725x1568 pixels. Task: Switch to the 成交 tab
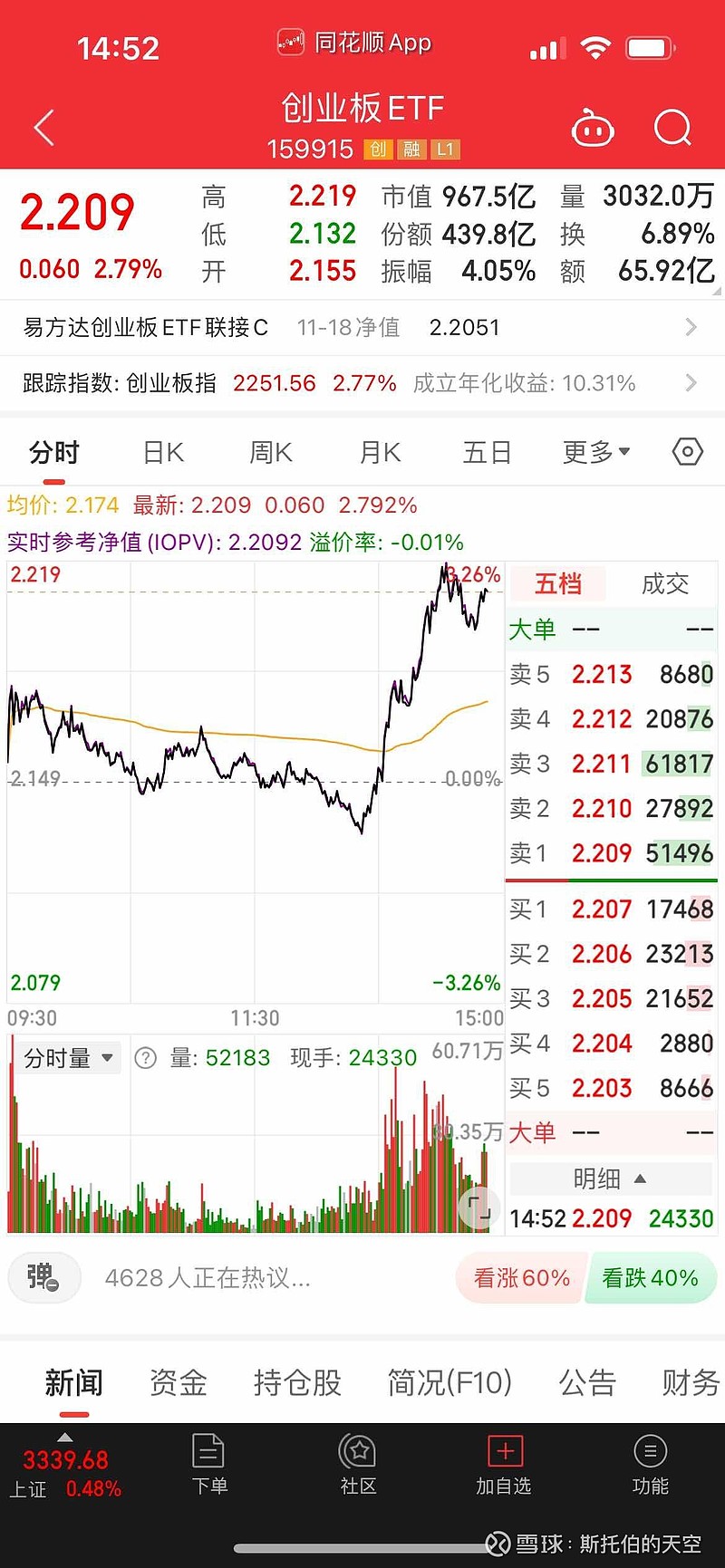663,584
